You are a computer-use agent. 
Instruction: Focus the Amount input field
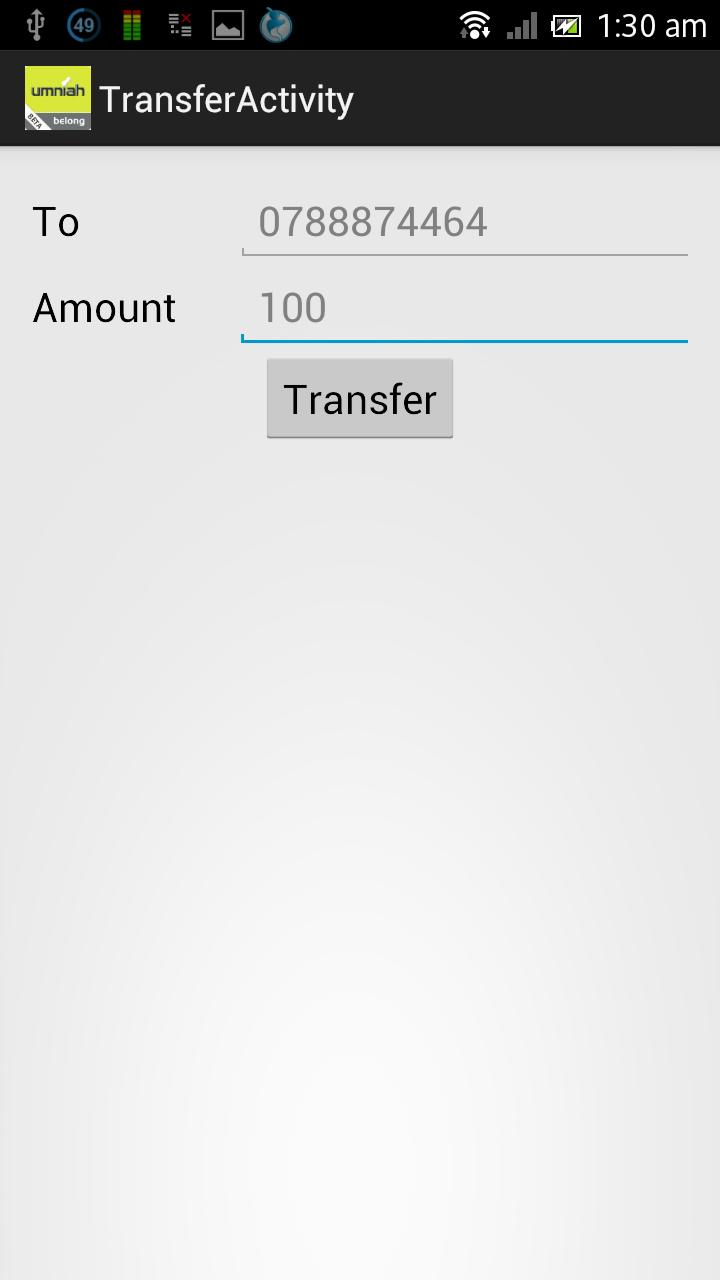pyautogui.click(x=464, y=308)
